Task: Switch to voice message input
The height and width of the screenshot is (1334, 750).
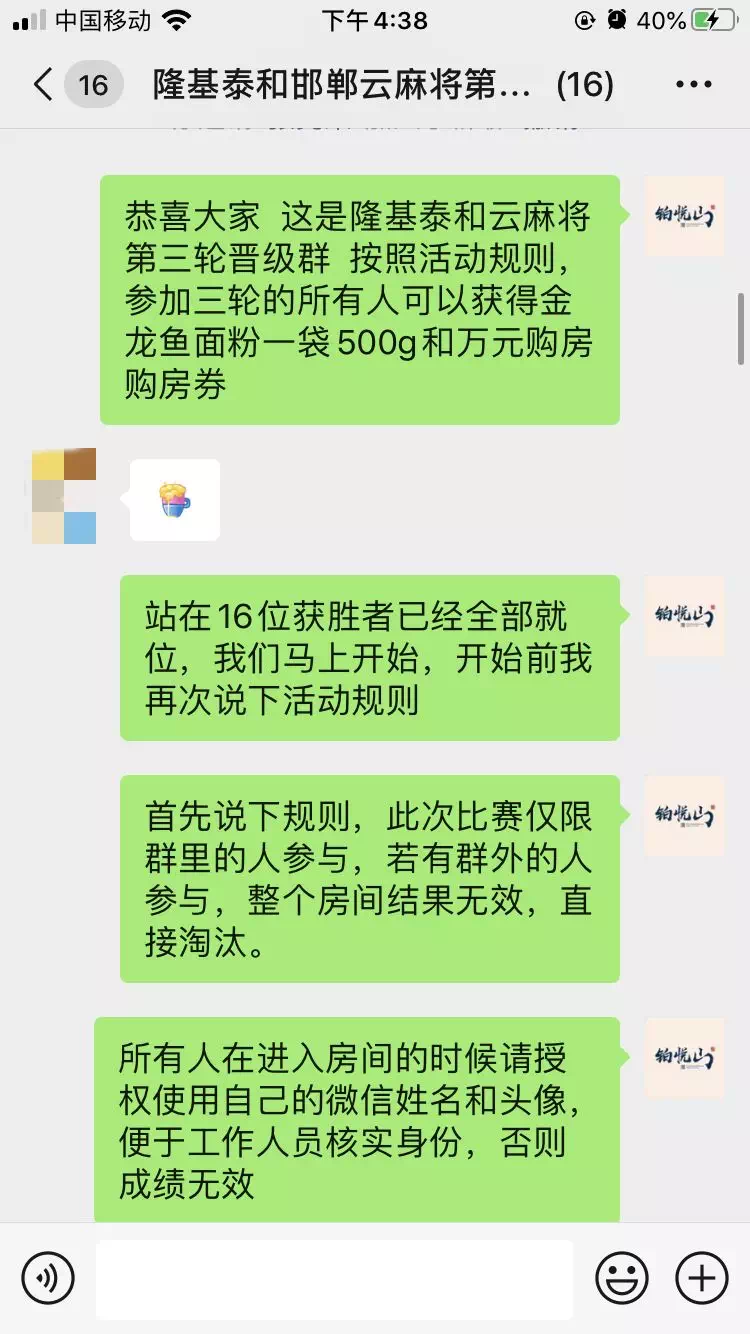Action: tap(48, 1278)
